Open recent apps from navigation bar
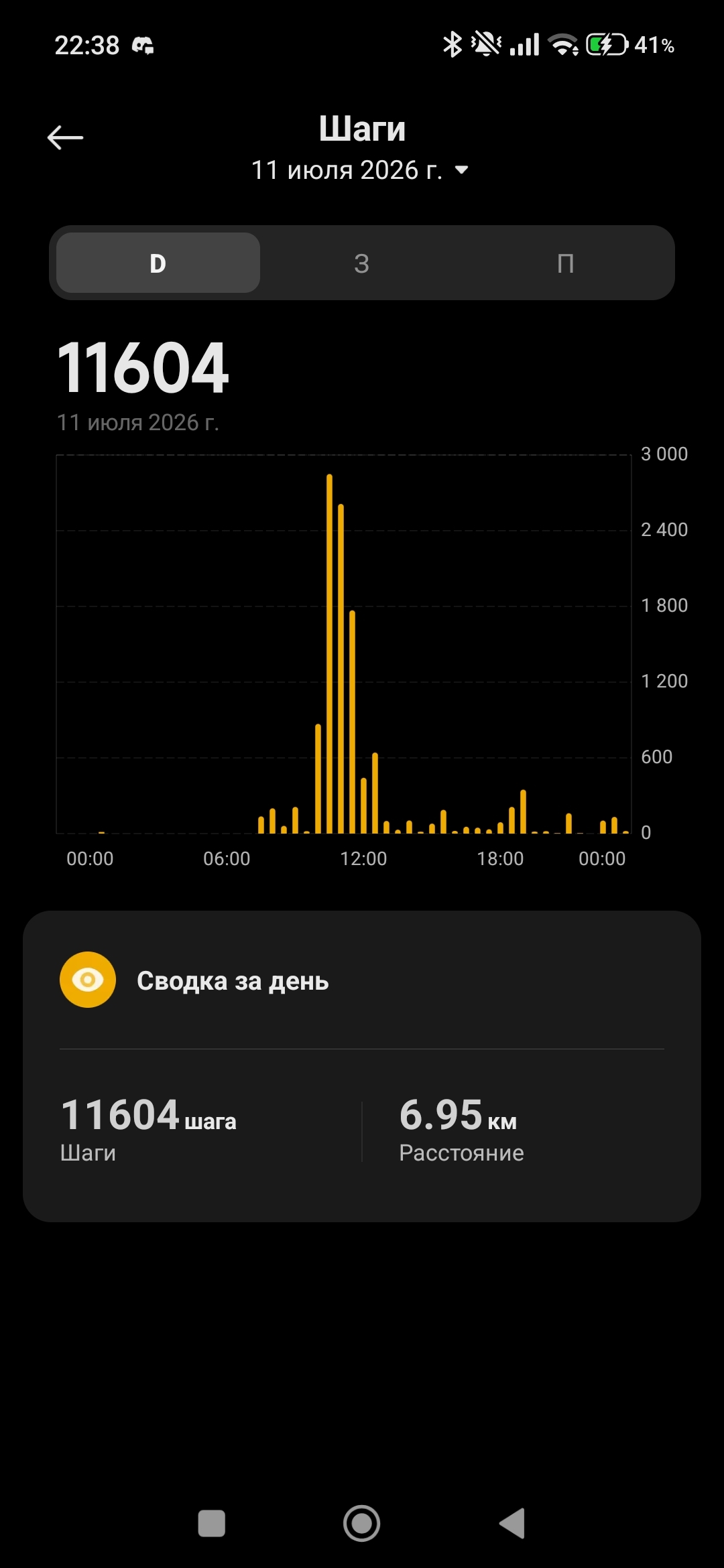This screenshot has height=1568, width=724. coord(212,1523)
